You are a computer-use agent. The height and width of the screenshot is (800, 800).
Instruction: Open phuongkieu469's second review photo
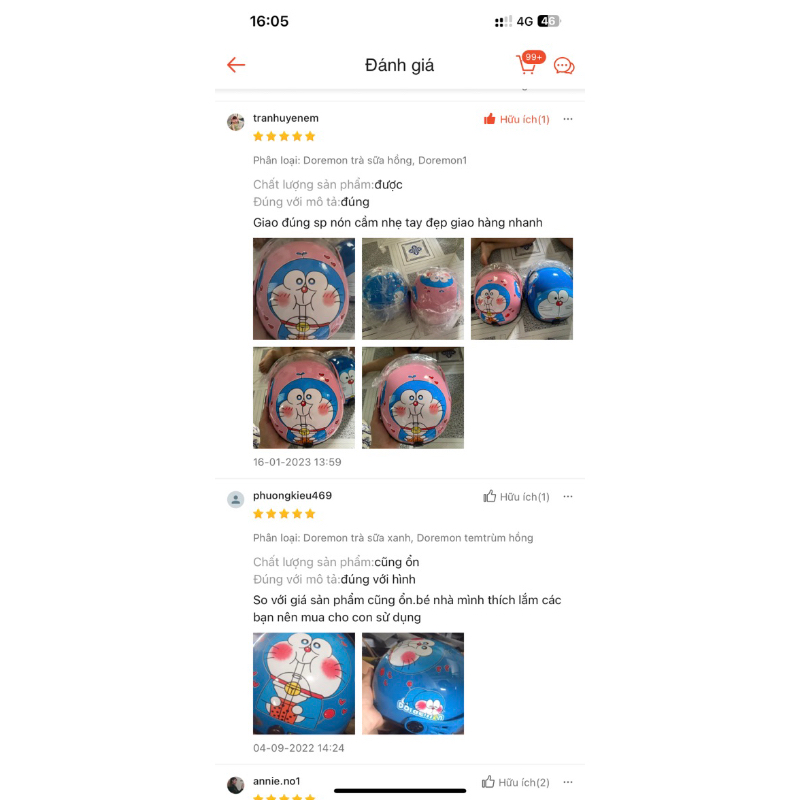[413, 683]
